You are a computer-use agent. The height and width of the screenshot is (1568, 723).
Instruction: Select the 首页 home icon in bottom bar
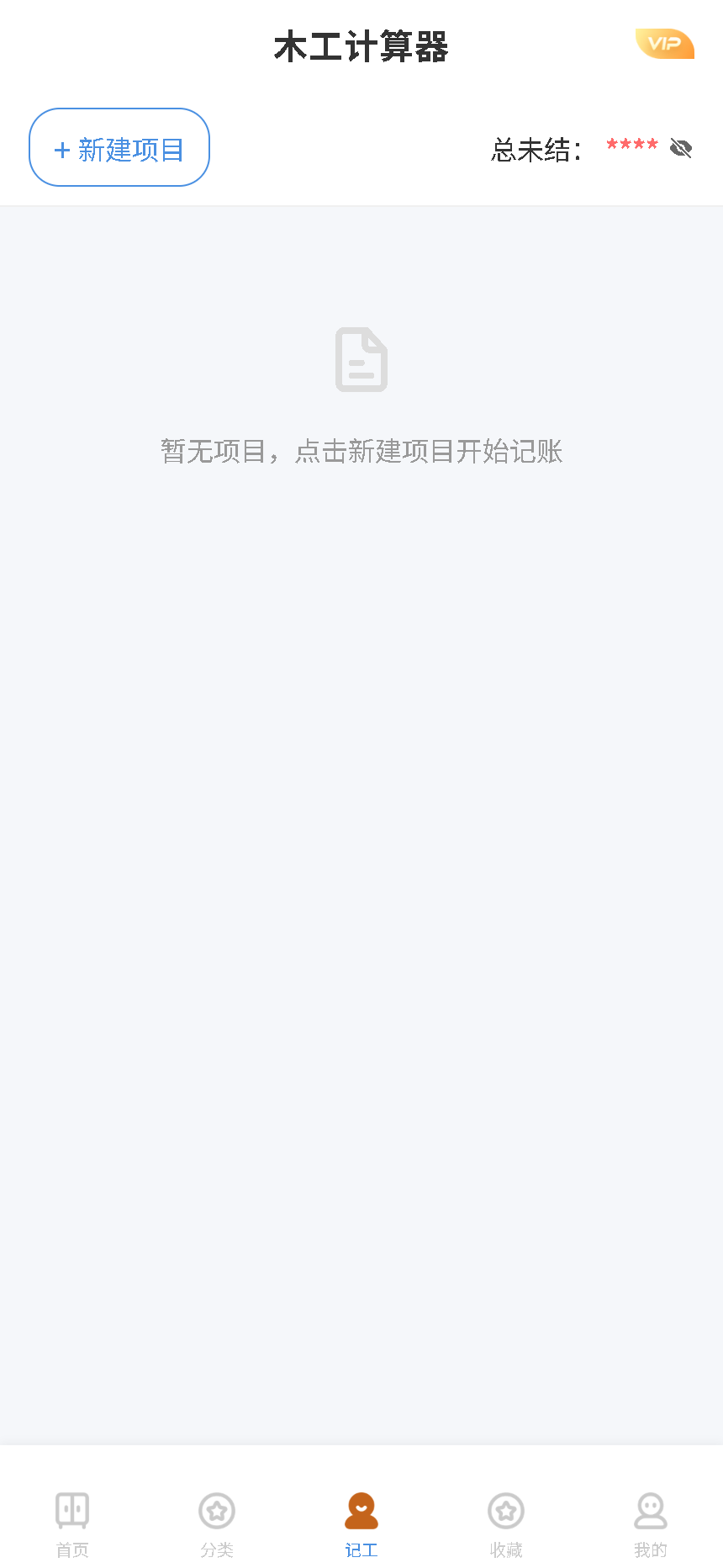click(72, 1510)
